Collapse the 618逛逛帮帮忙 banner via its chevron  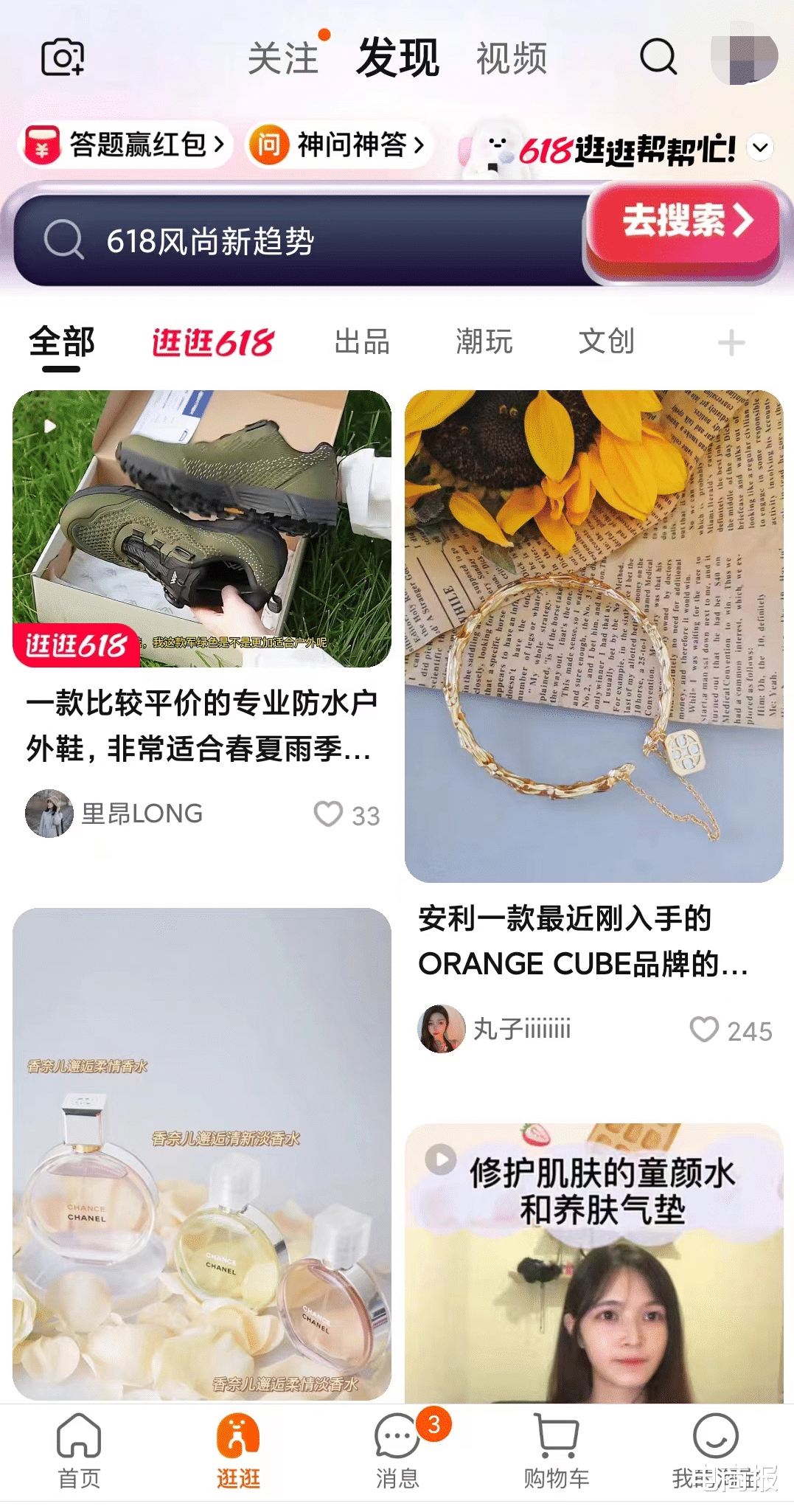click(x=761, y=147)
